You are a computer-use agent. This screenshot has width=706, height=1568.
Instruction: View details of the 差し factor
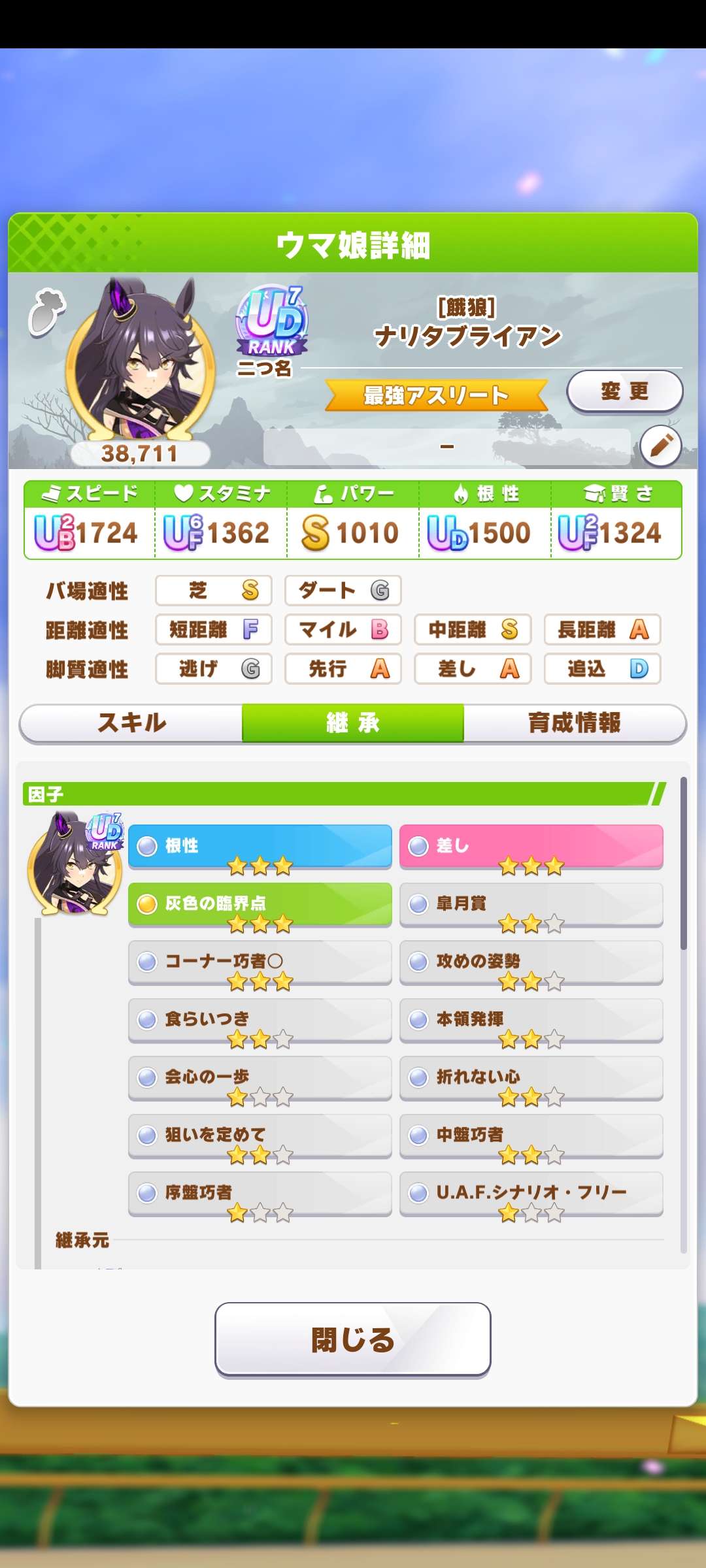(x=531, y=846)
